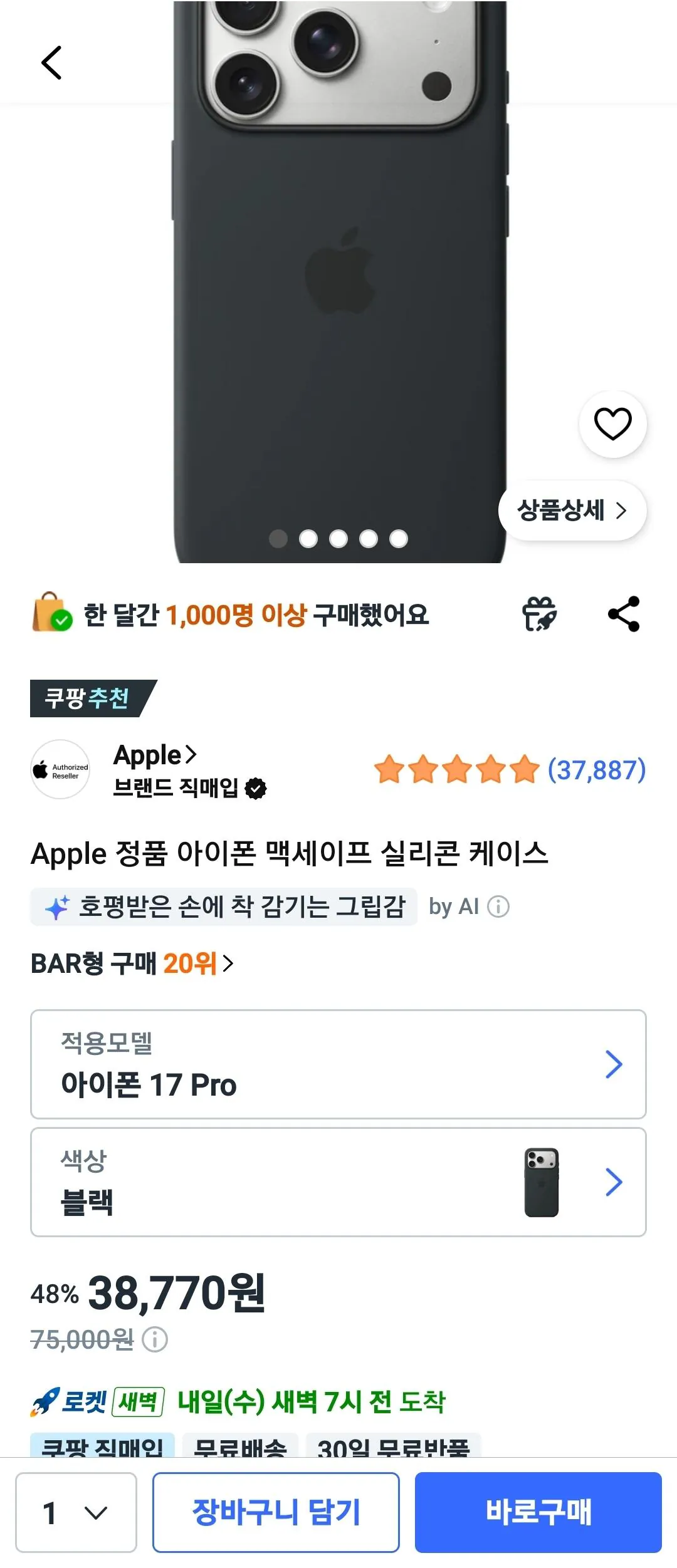Activate the fifth image indicator dot
The image size is (677, 1568).
397,538
